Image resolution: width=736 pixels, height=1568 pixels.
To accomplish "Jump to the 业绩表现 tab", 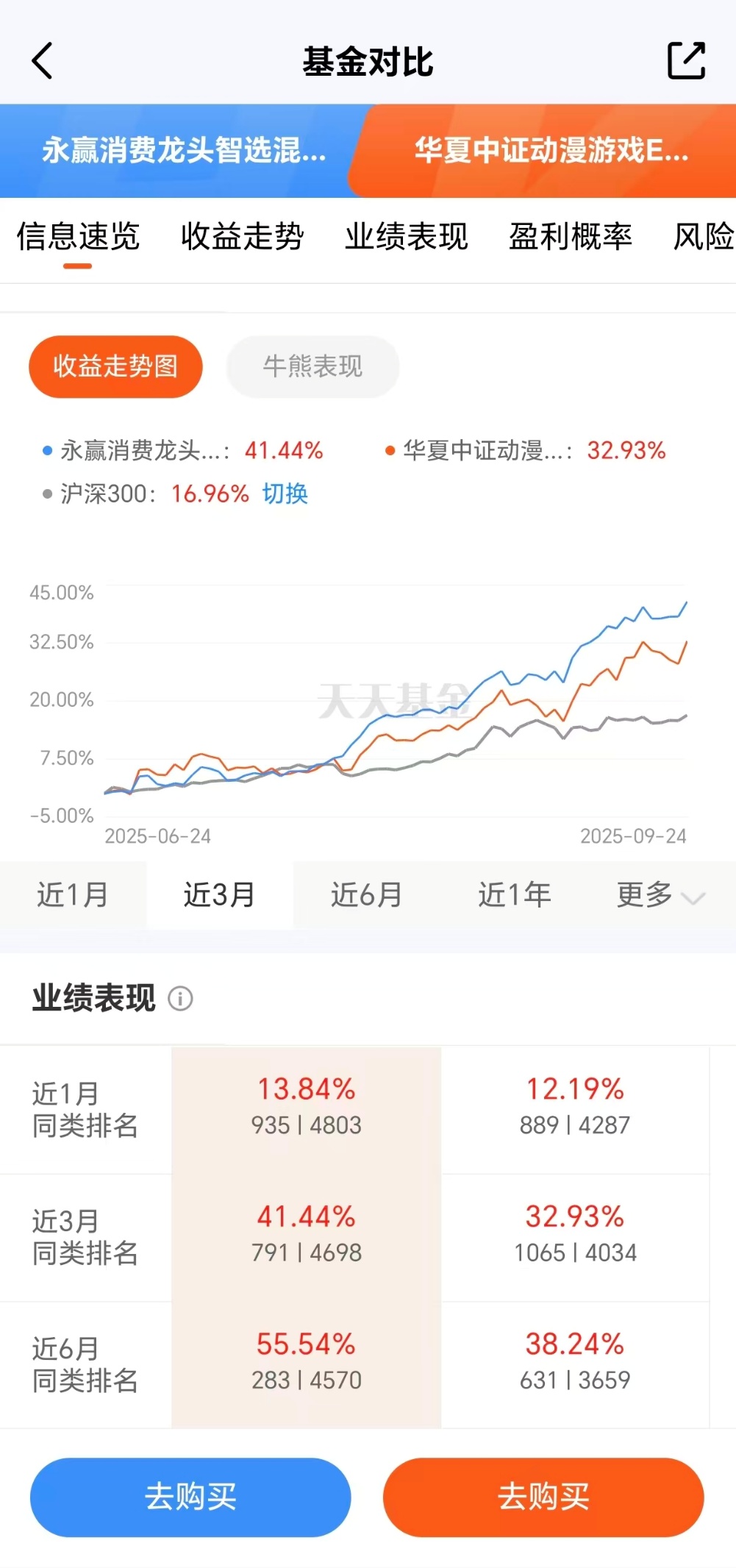I will [407, 237].
